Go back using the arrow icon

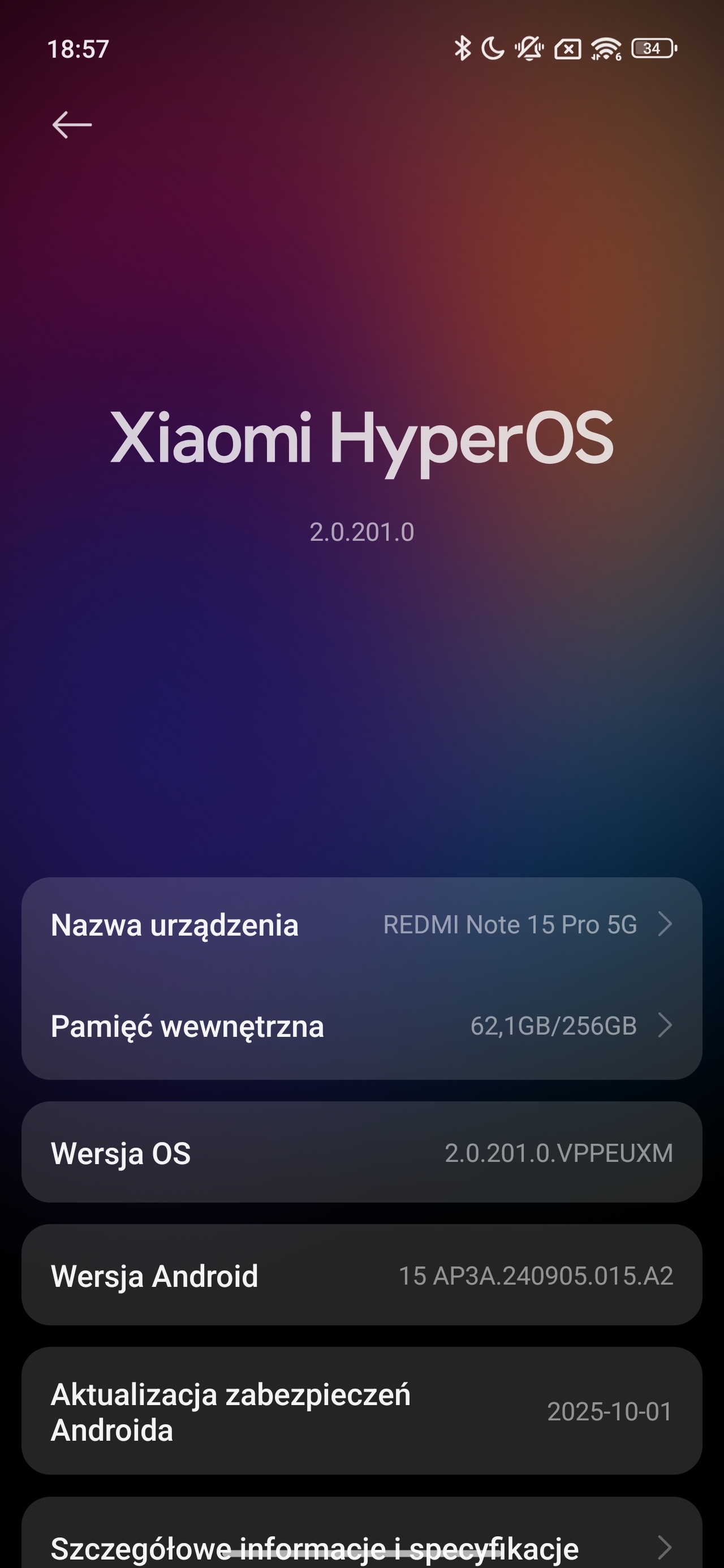coord(72,125)
